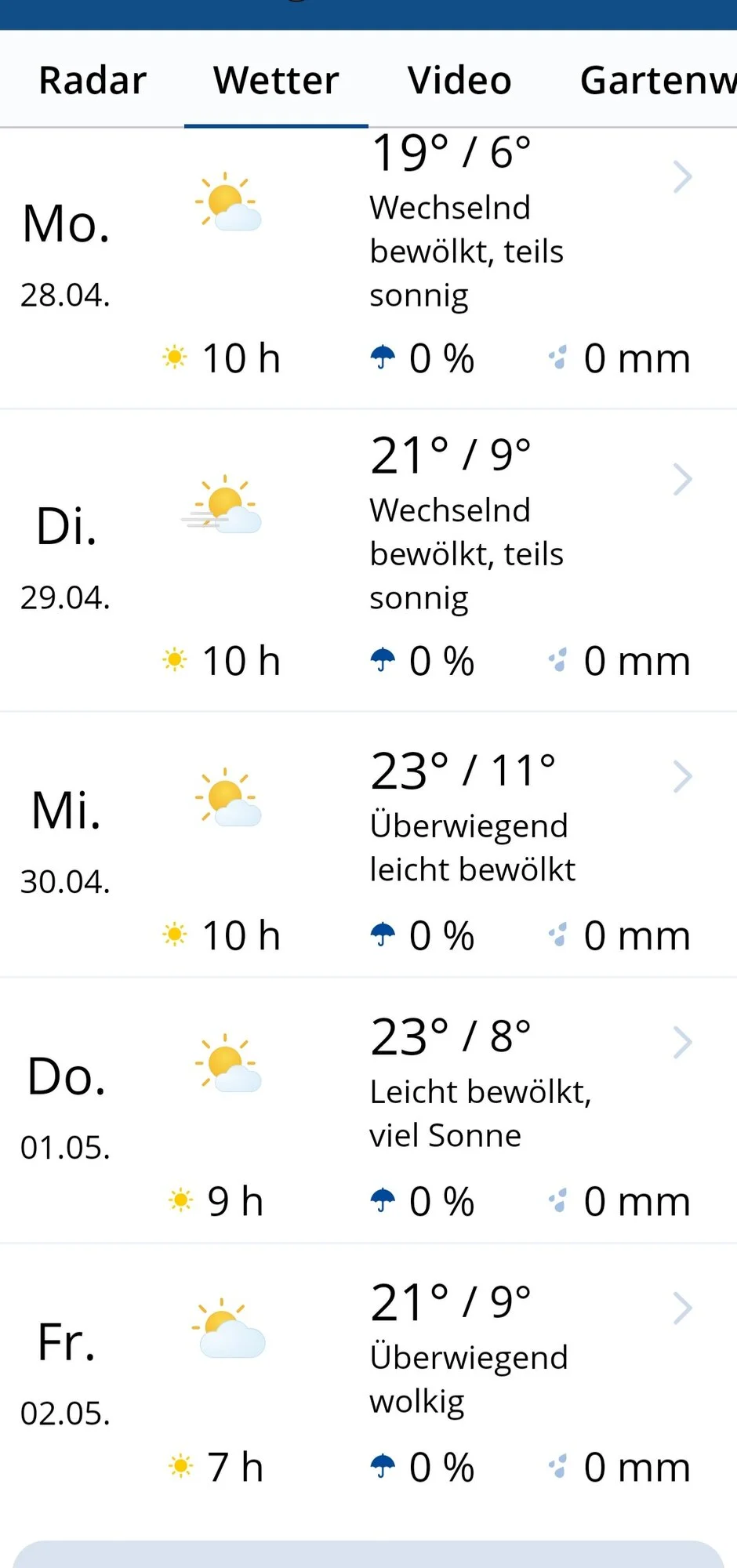737x1568 pixels.
Task: Switch to the Radar tab
Action: pyautogui.click(x=93, y=80)
